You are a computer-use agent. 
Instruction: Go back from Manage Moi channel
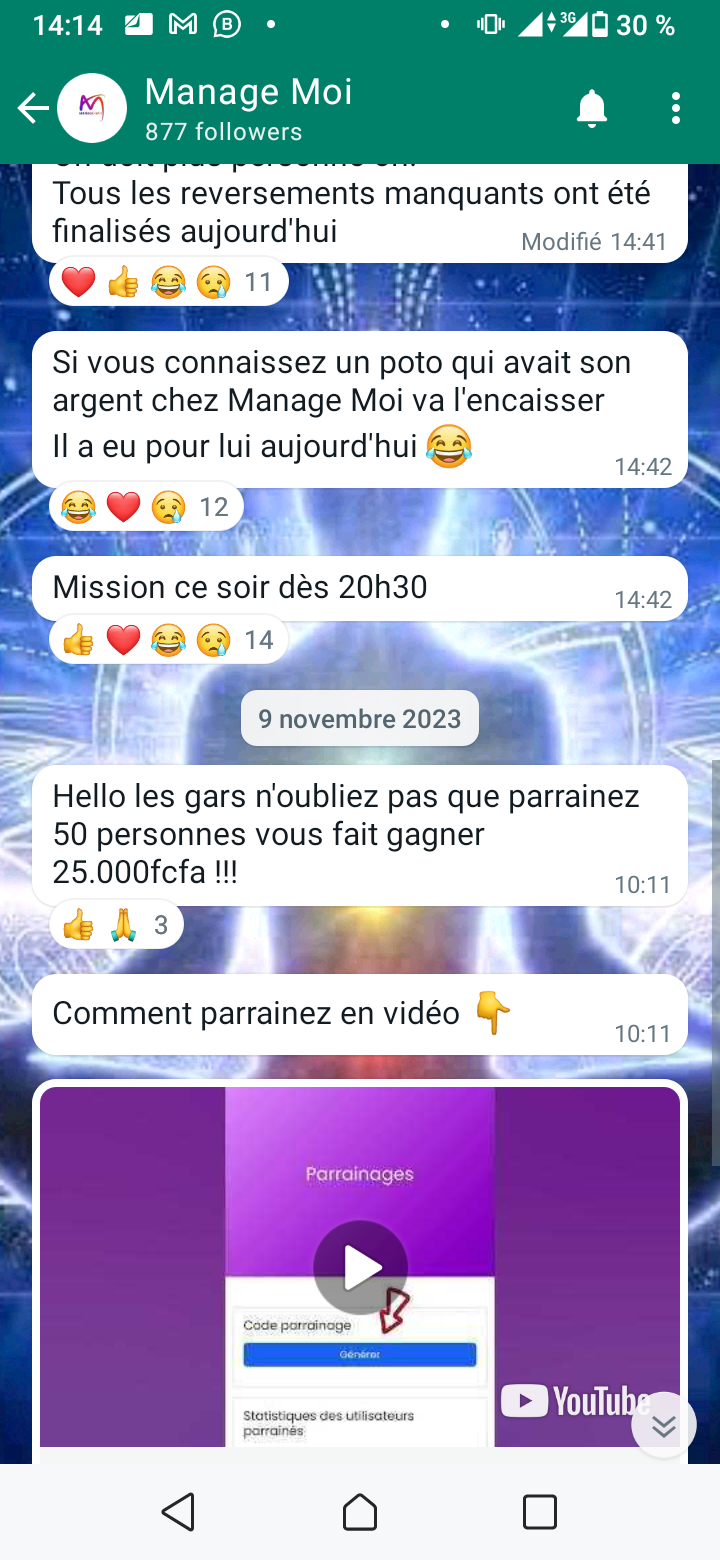pyautogui.click(x=33, y=108)
